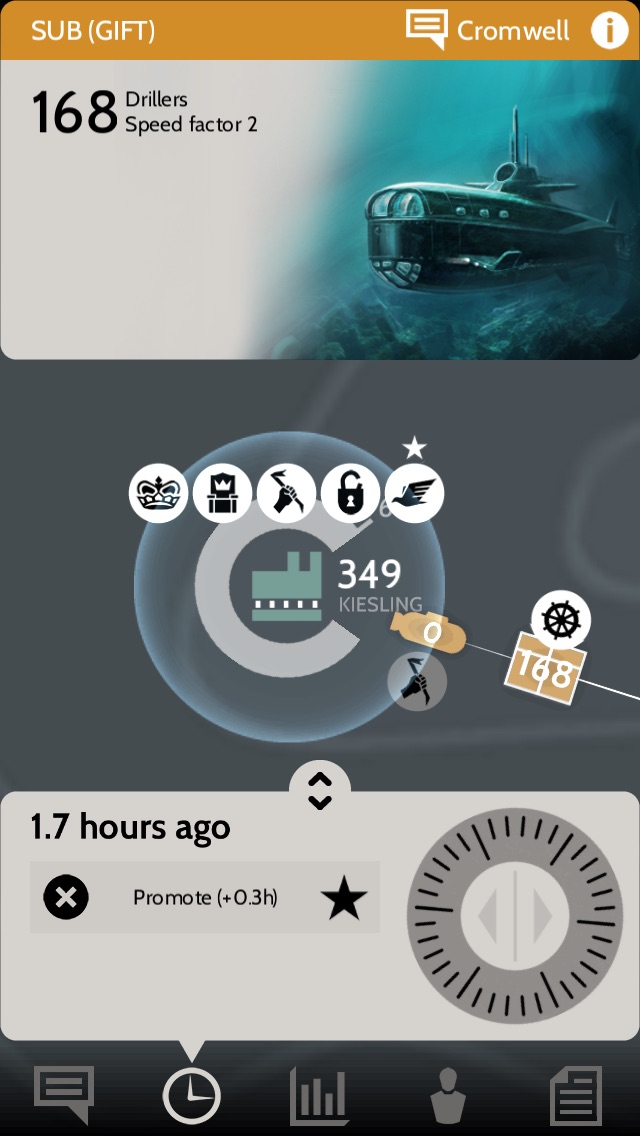
Task: Open chat with Cromwell
Action: [x=488, y=30]
